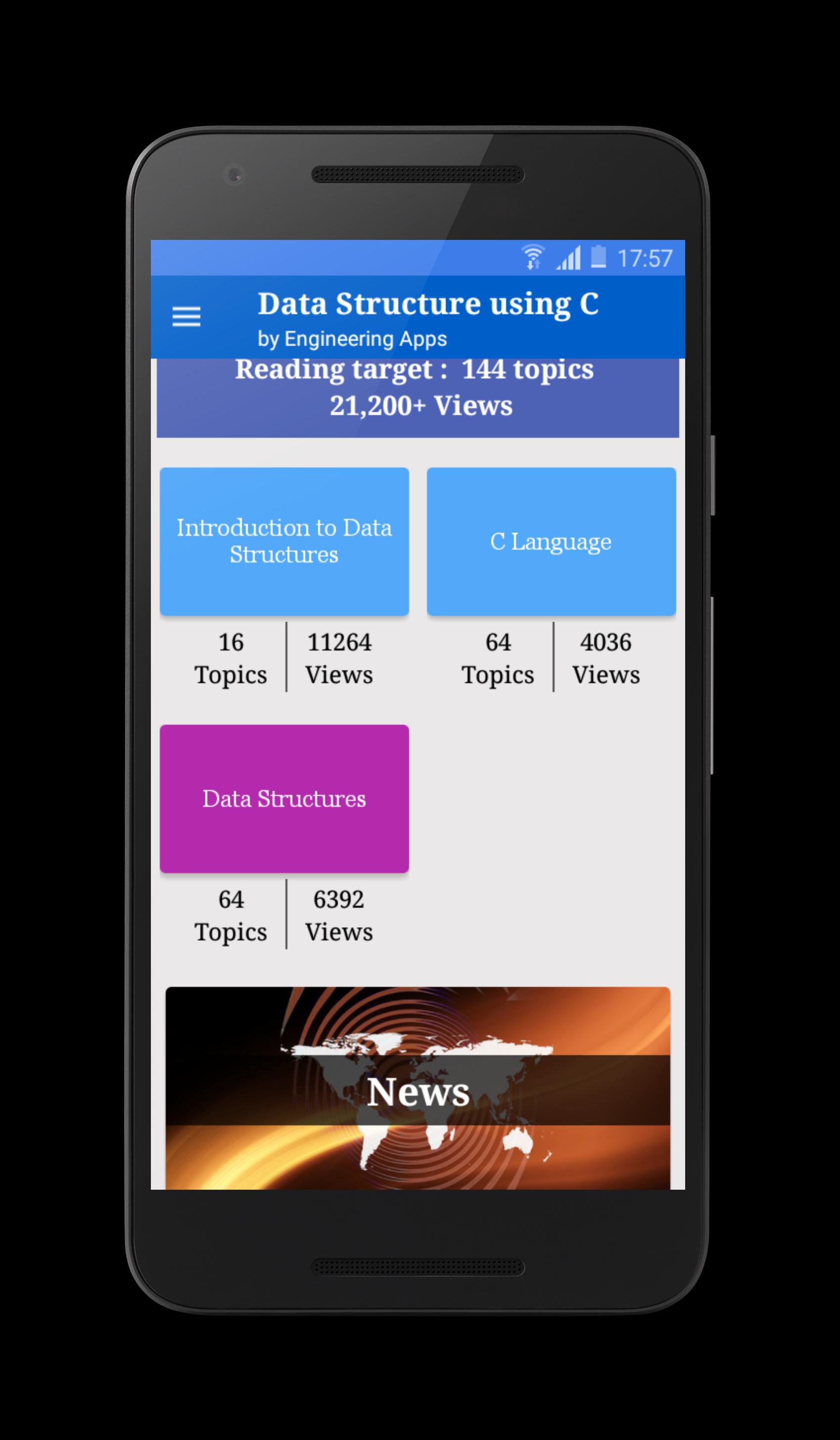
Task: Open the News banner
Action: pyautogui.click(x=418, y=1090)
